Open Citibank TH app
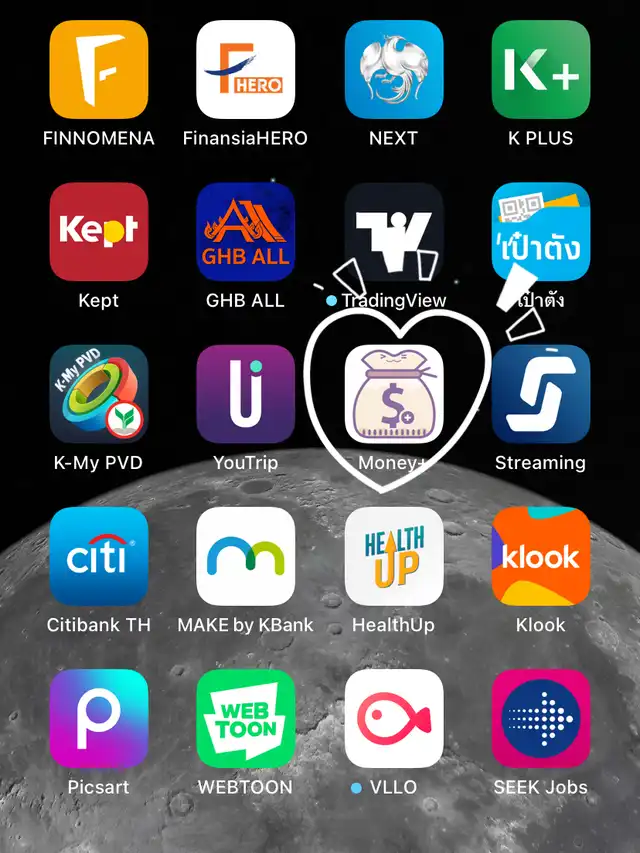The image size is (640, 853). click(99, 556)
